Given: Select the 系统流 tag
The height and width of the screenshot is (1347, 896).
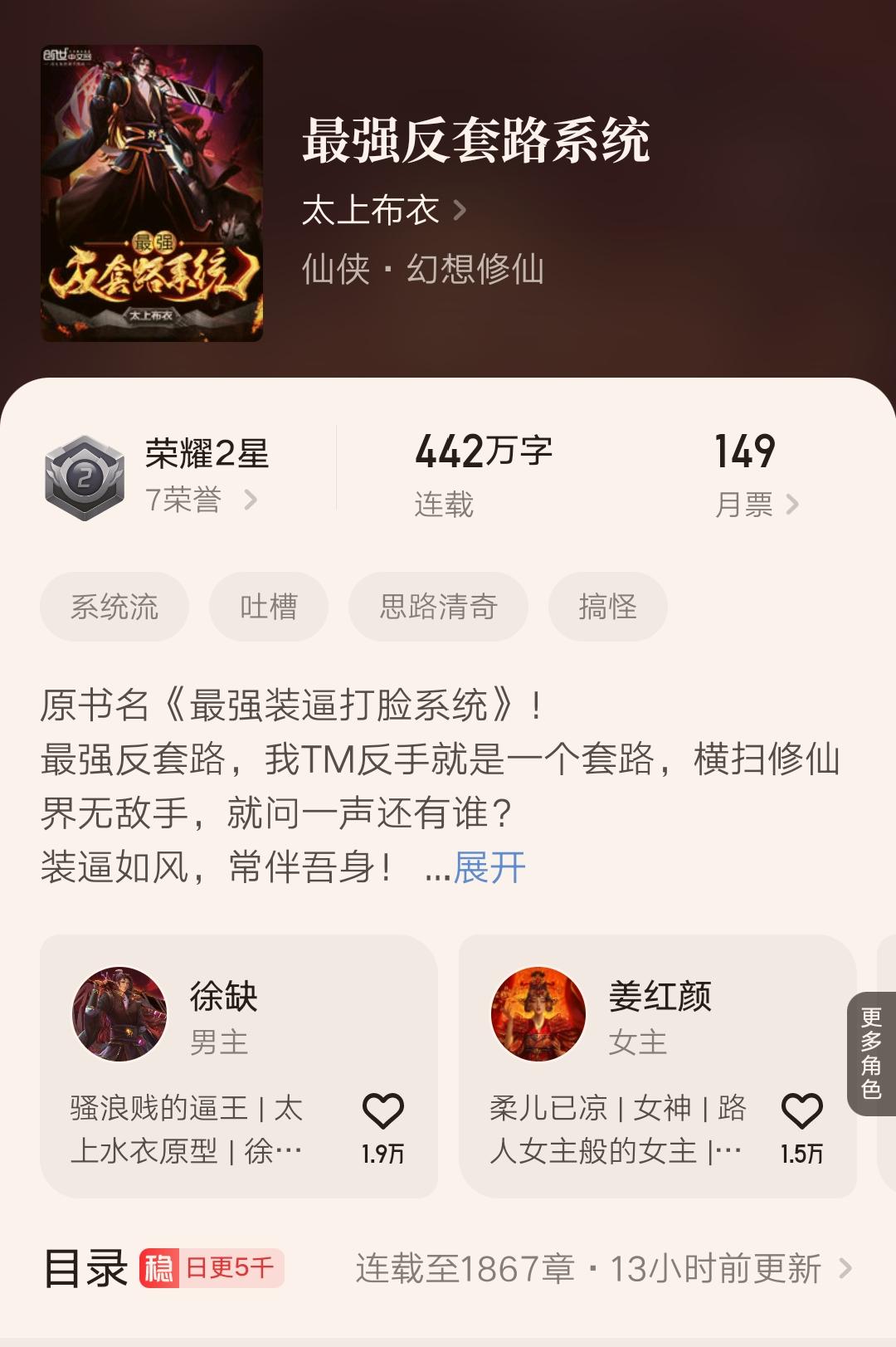Looking at the screenshot, I should pyautogui.click(x=114, y=607).
